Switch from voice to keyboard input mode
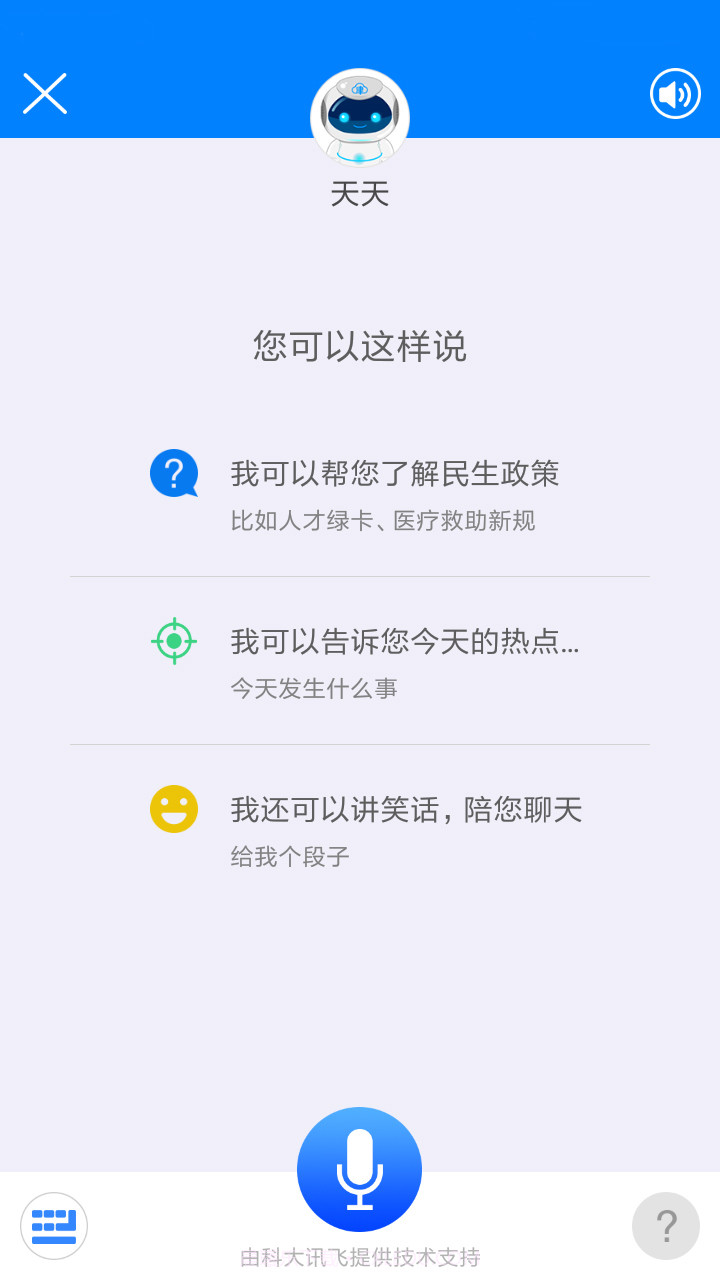720x1280 pixels. pyautogui.click(x=54, y=1225)
